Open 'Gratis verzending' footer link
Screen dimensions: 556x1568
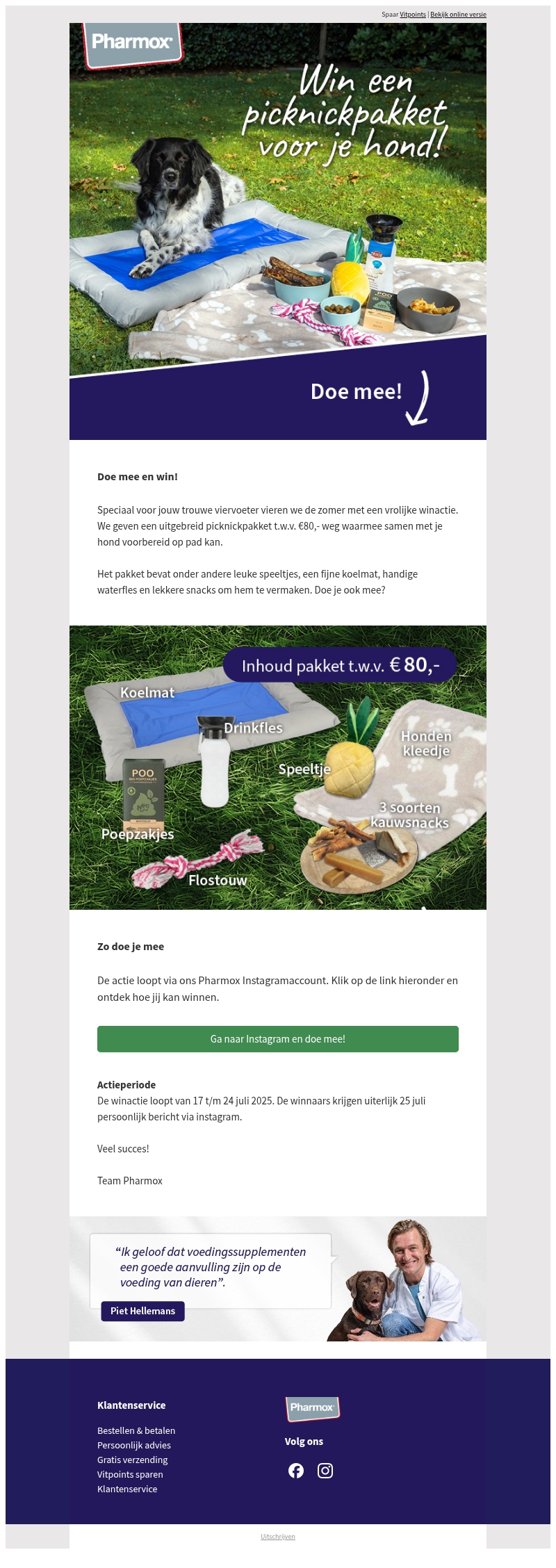tap(133, 1460)
